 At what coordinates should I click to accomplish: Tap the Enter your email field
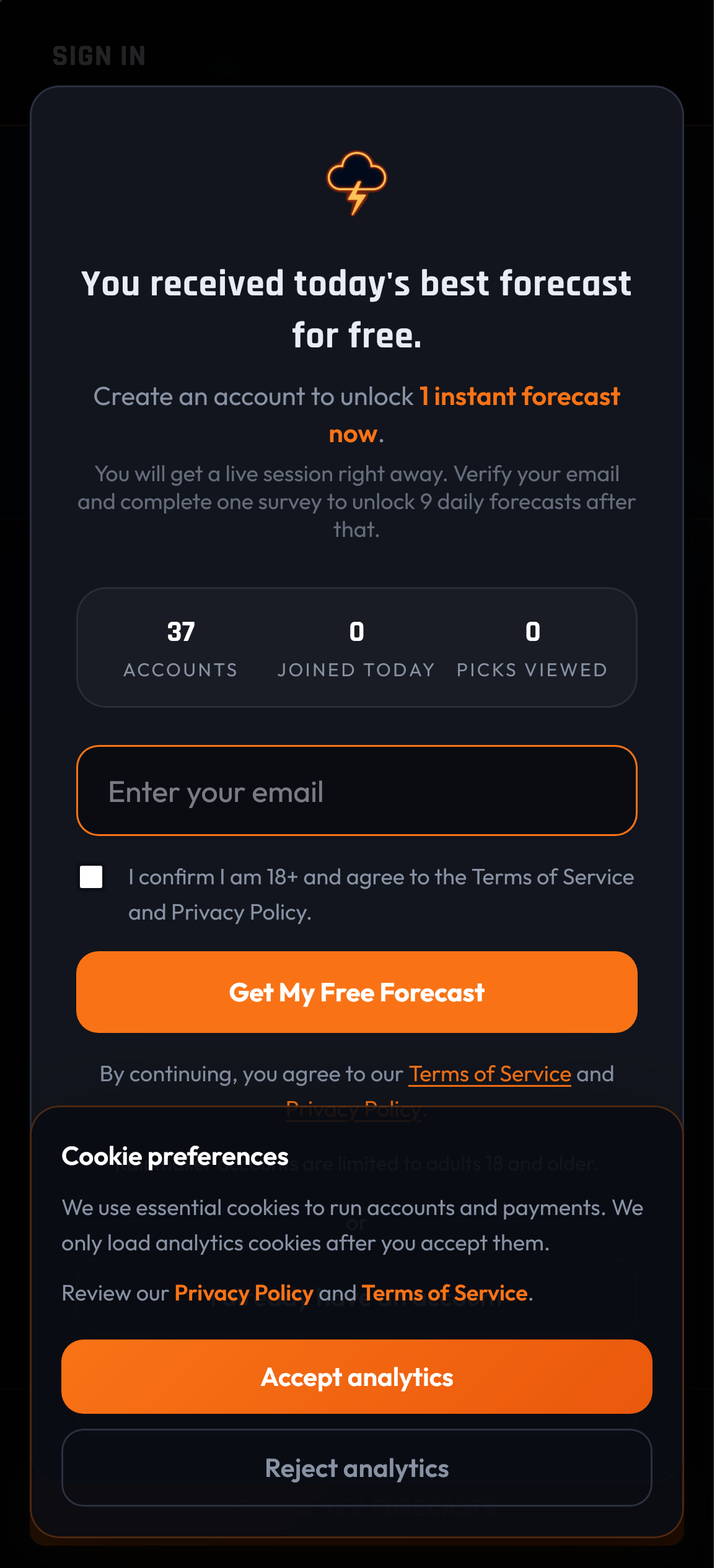[x=356, y=791]
